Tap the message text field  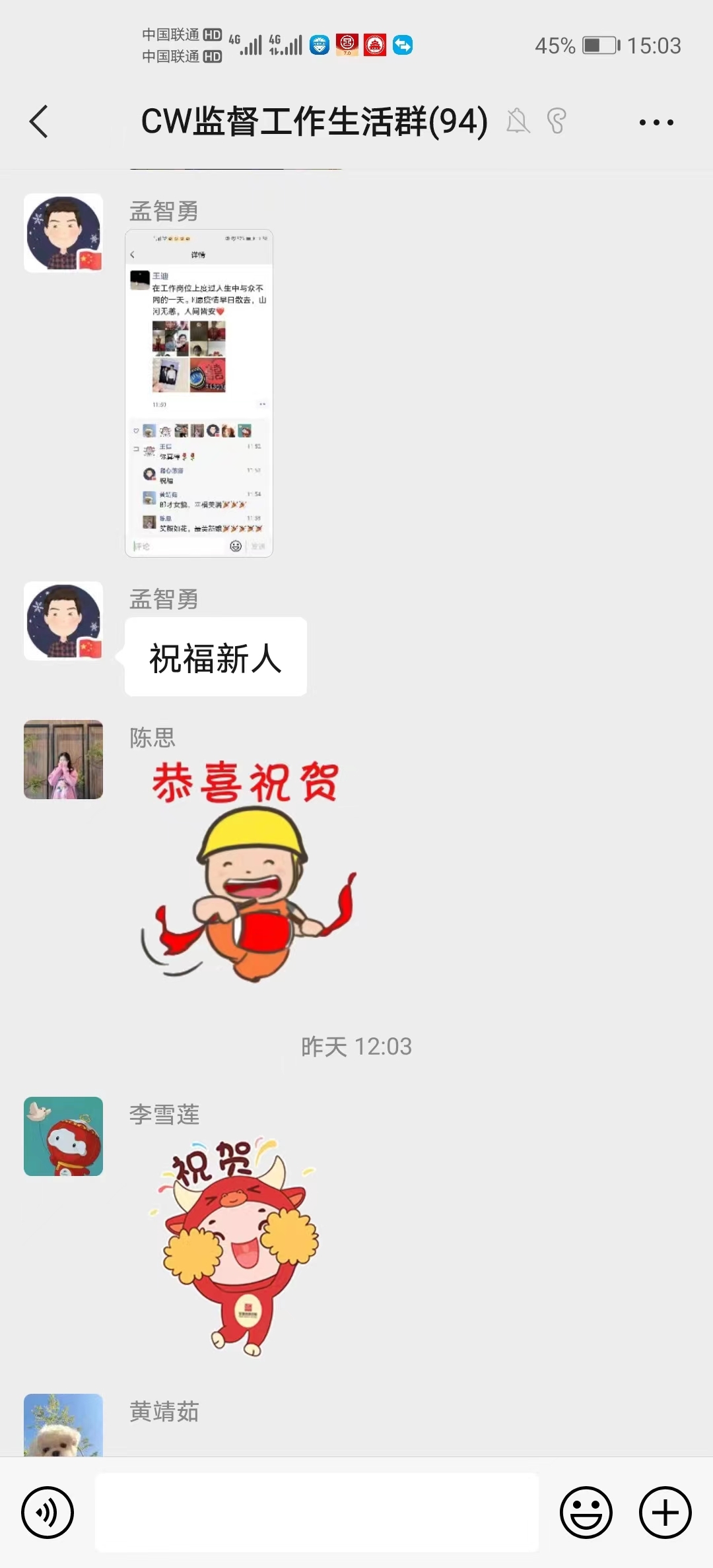click(317, 1513)
